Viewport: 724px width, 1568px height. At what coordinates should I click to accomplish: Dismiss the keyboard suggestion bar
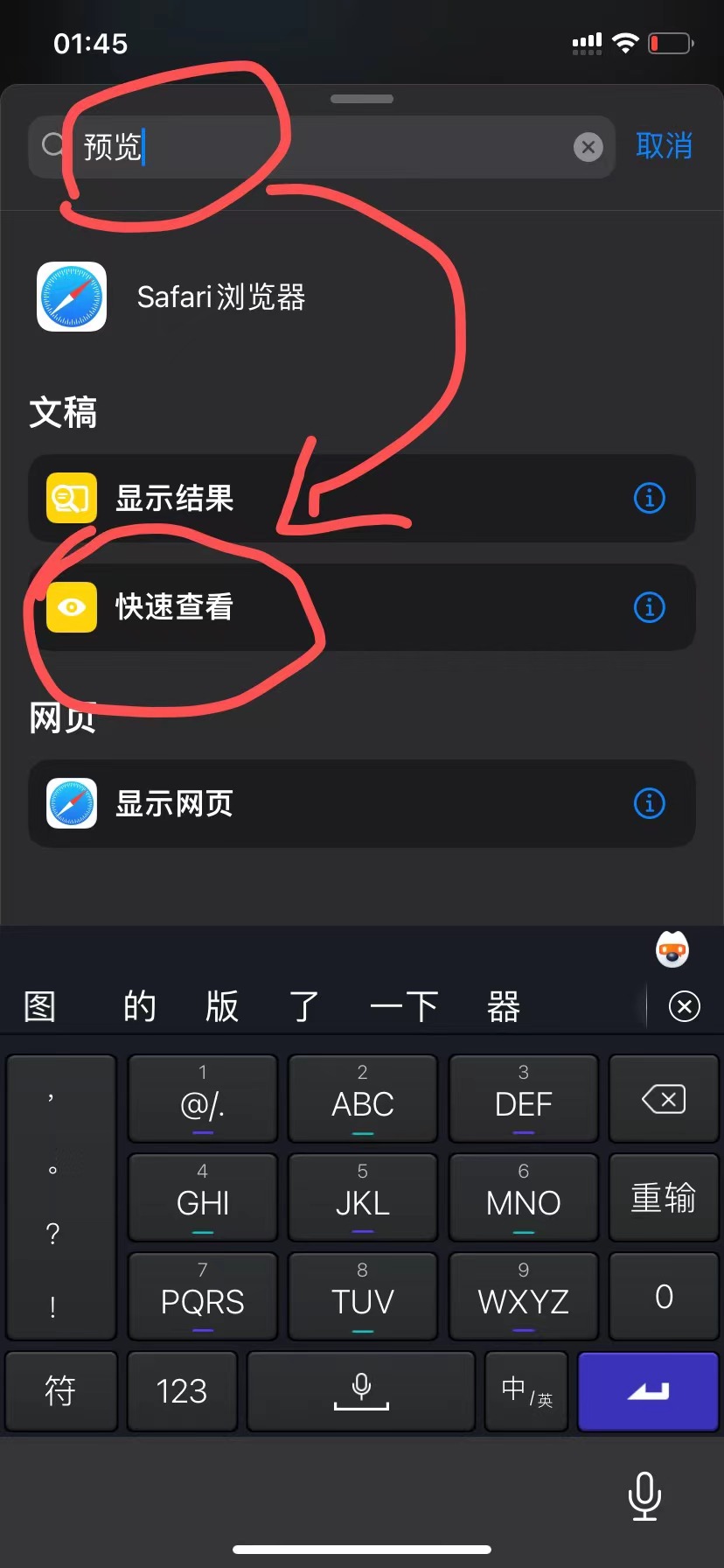pyautogui.click(x=684, y=1007)
